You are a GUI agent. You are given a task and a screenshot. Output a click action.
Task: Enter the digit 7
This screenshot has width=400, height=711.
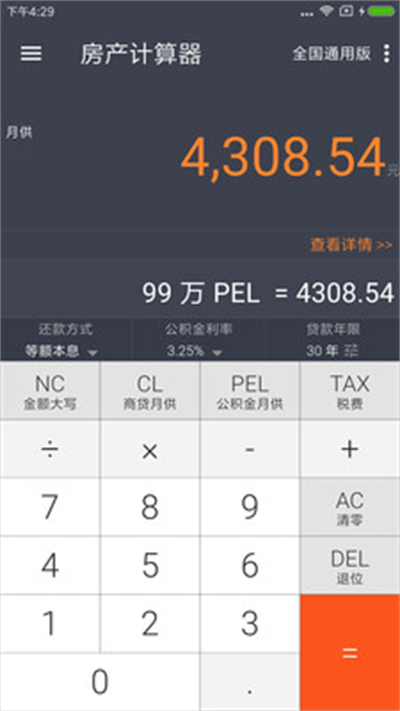pos(50,507)
